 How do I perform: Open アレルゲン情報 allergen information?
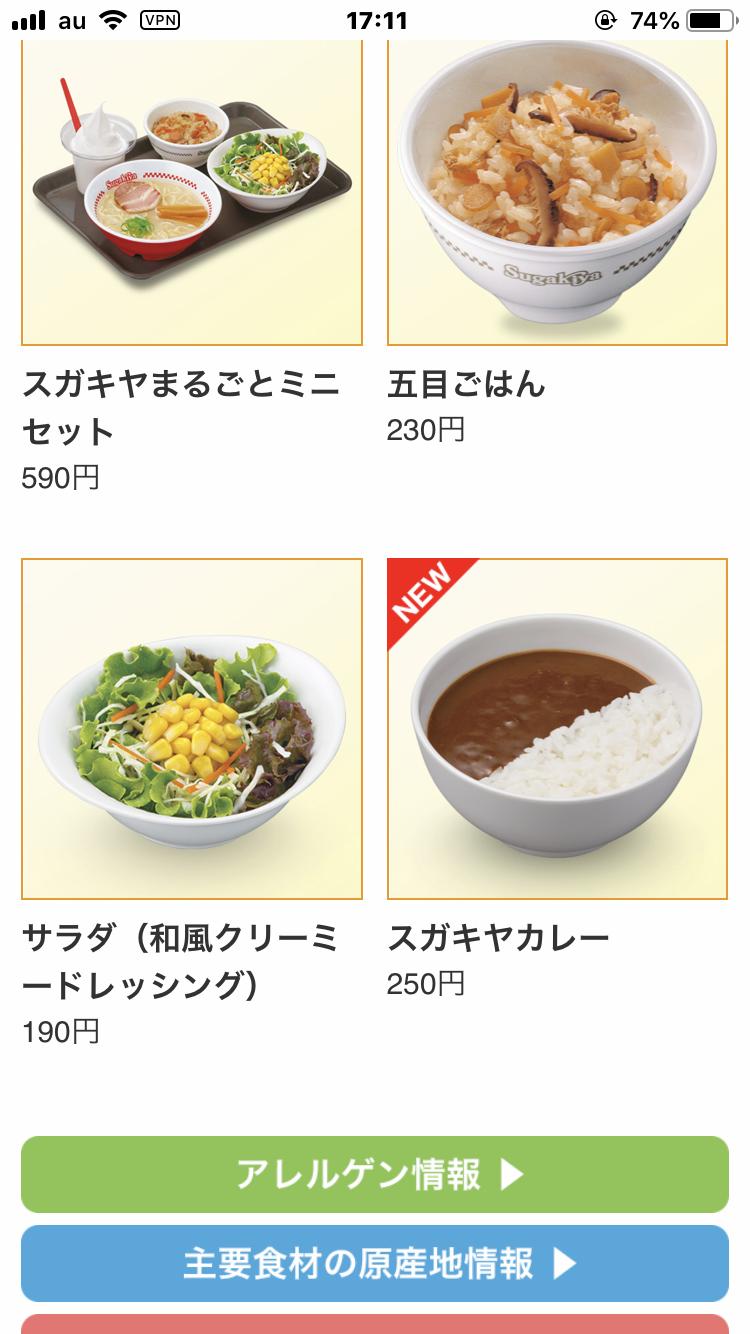coord(375,1174)
